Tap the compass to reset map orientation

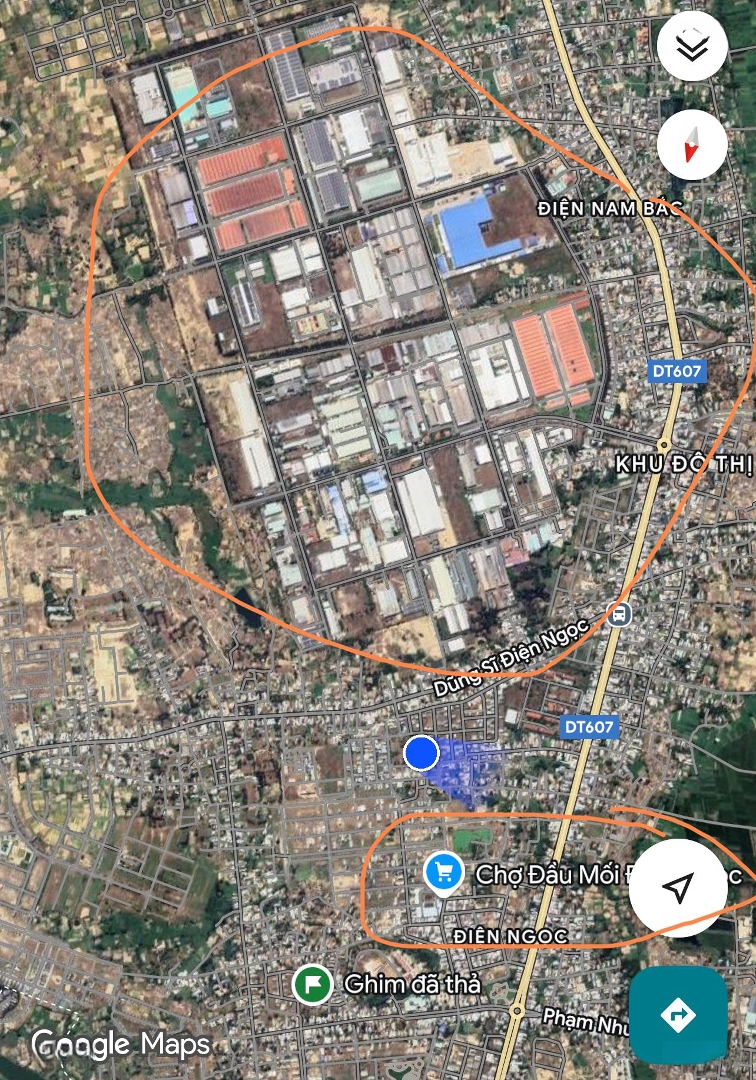click(x=692, y=145)
